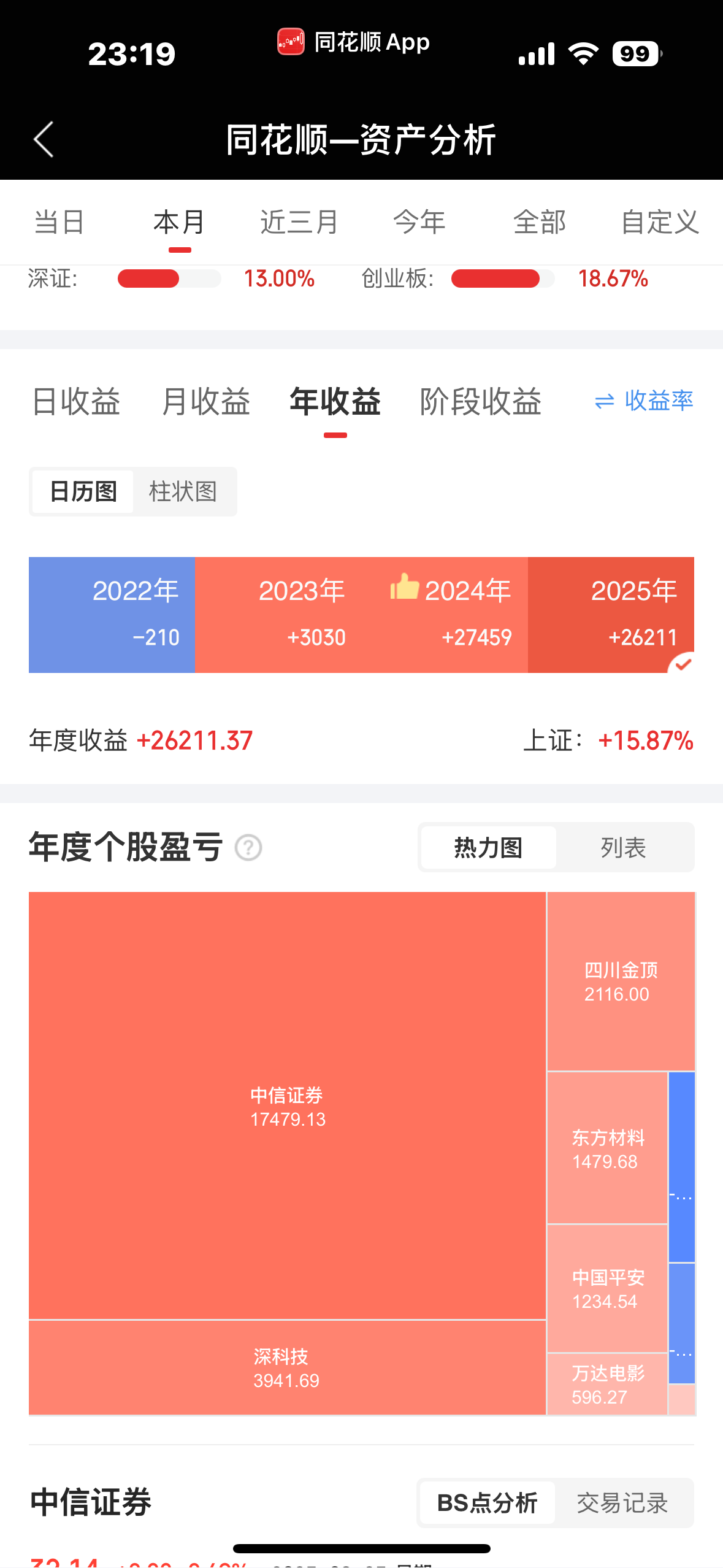Open the help icon beside 年度个股盈亏
This screenshot has width=723, height=1568.
tap(248, 848)
